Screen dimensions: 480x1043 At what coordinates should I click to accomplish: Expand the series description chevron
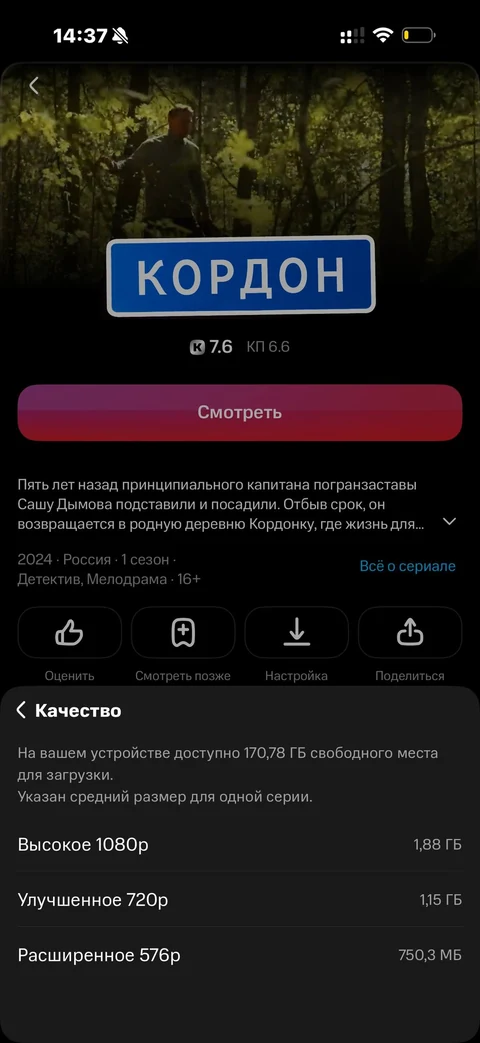coord(449,521)
